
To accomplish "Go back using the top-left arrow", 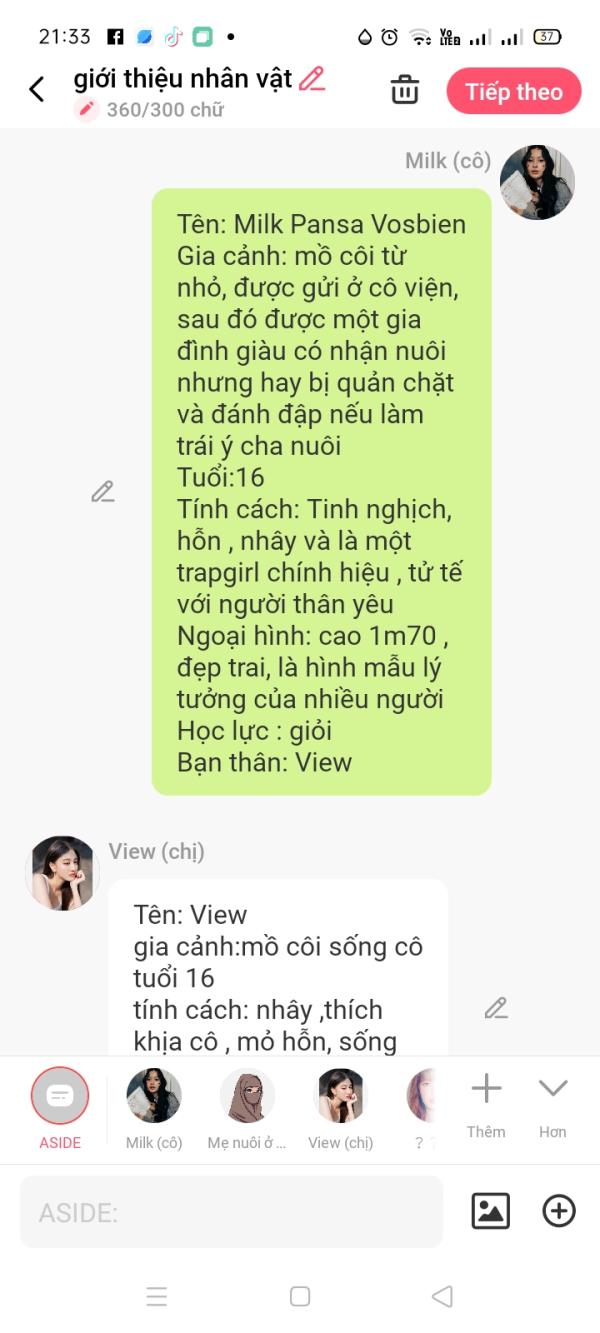I will pos(37,90).
